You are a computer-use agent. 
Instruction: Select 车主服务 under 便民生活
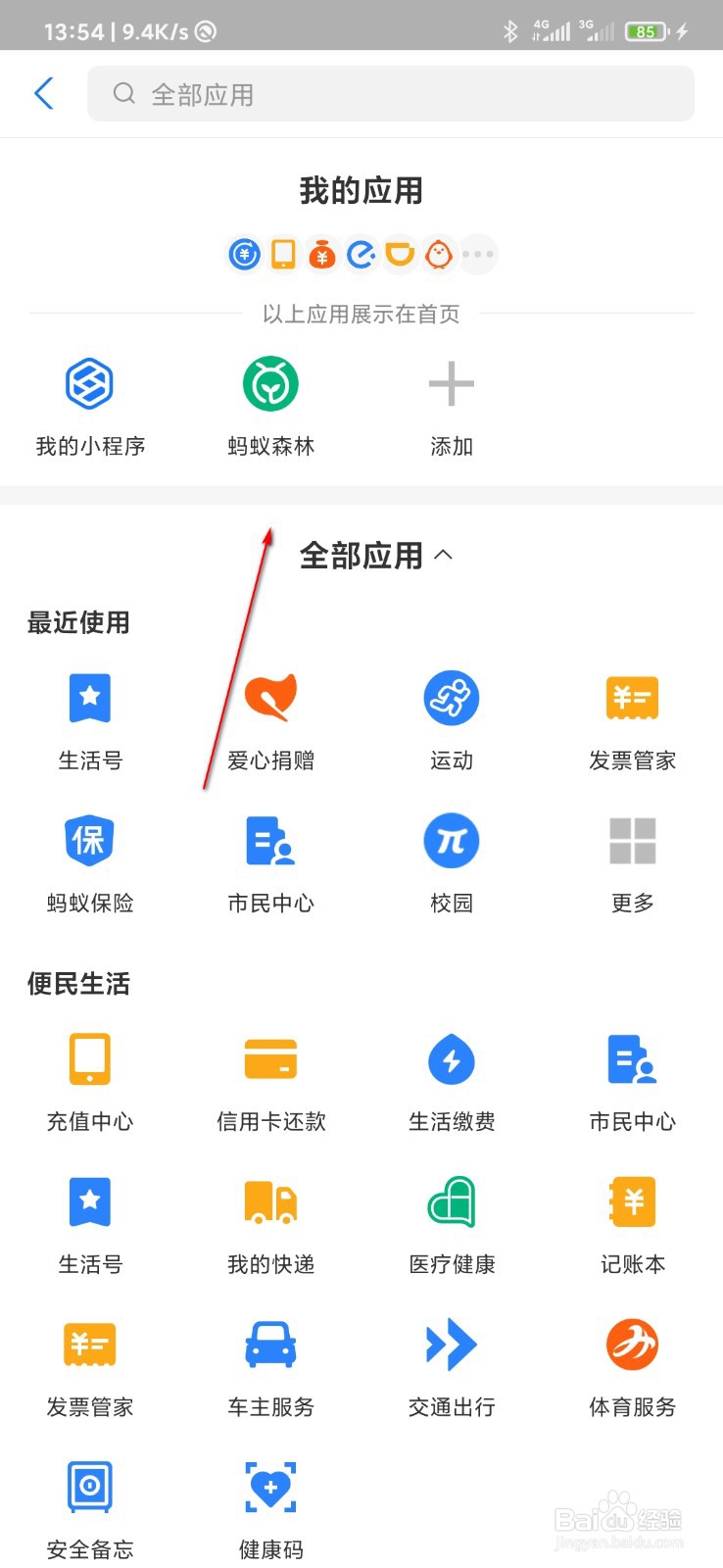pos(270,1345)
